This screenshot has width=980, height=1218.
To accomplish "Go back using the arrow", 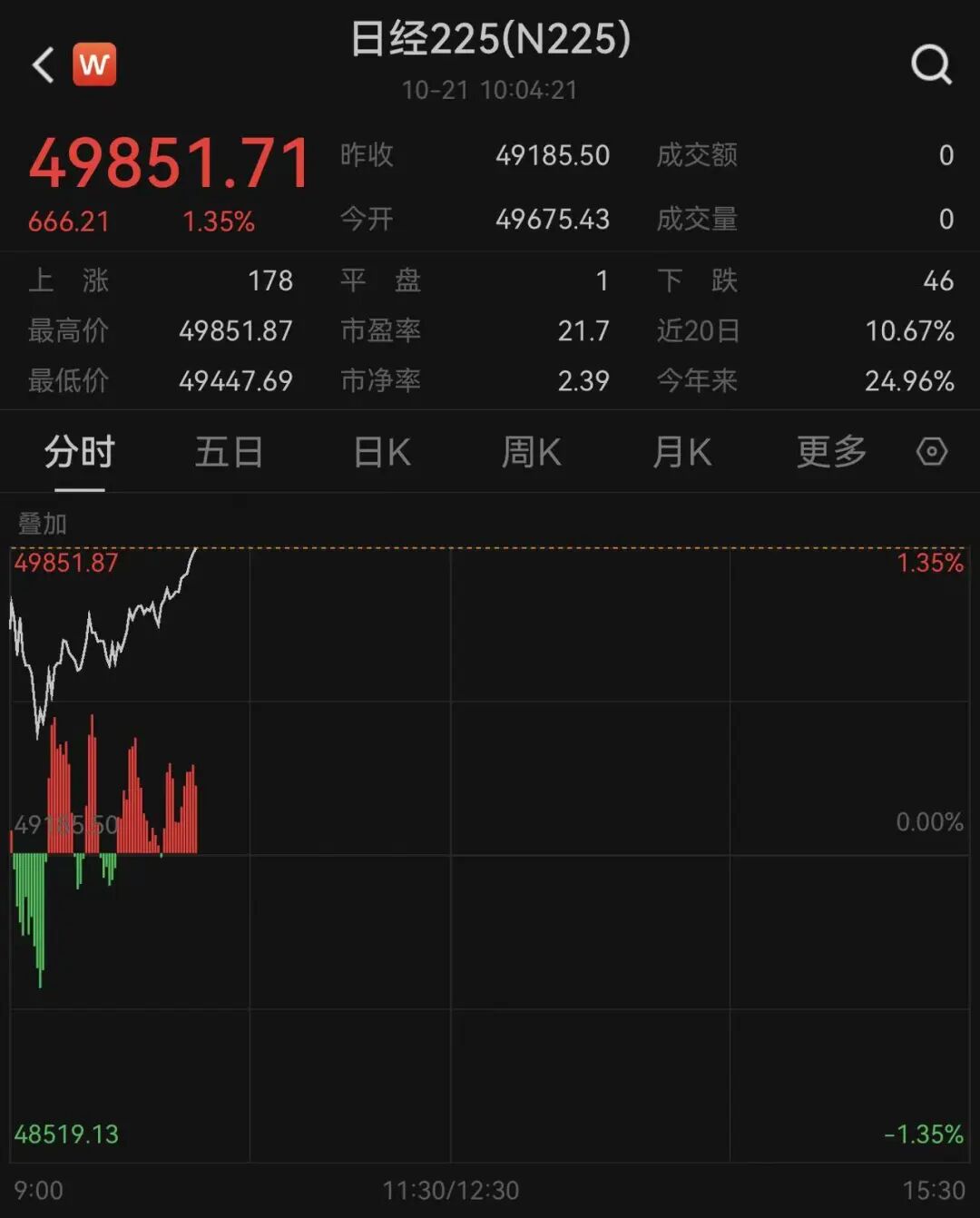I will (43, 65).
